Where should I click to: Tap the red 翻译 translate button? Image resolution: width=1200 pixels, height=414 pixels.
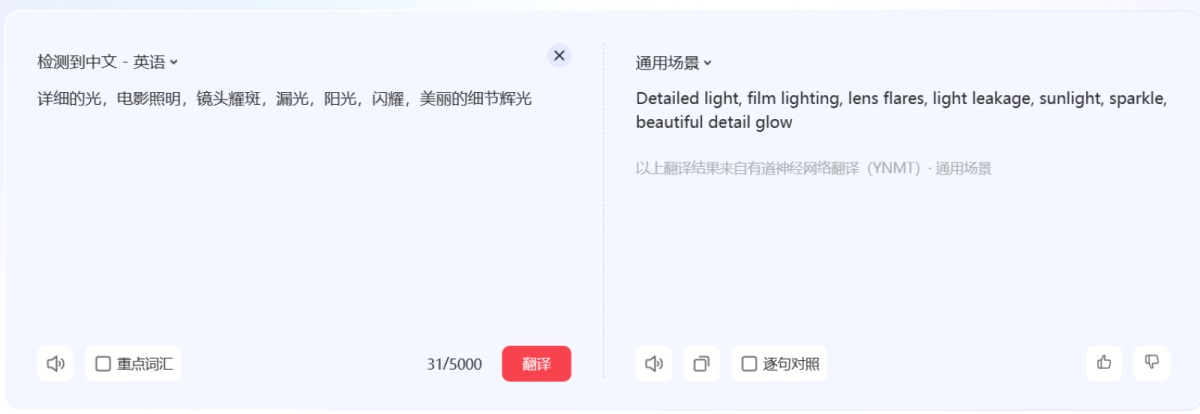click(x=536, y=364)
